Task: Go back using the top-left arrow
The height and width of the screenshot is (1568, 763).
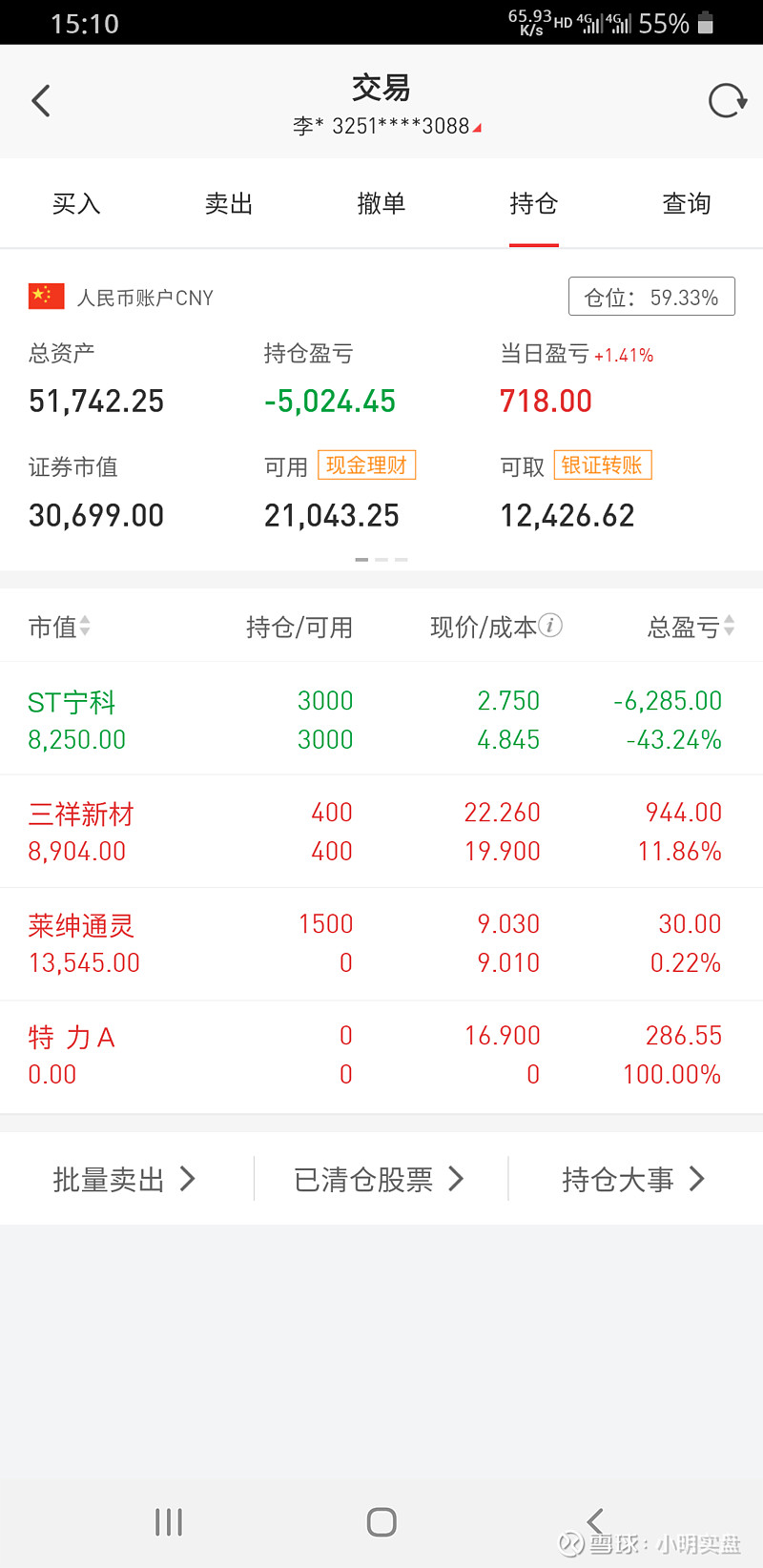Action: 41,101
